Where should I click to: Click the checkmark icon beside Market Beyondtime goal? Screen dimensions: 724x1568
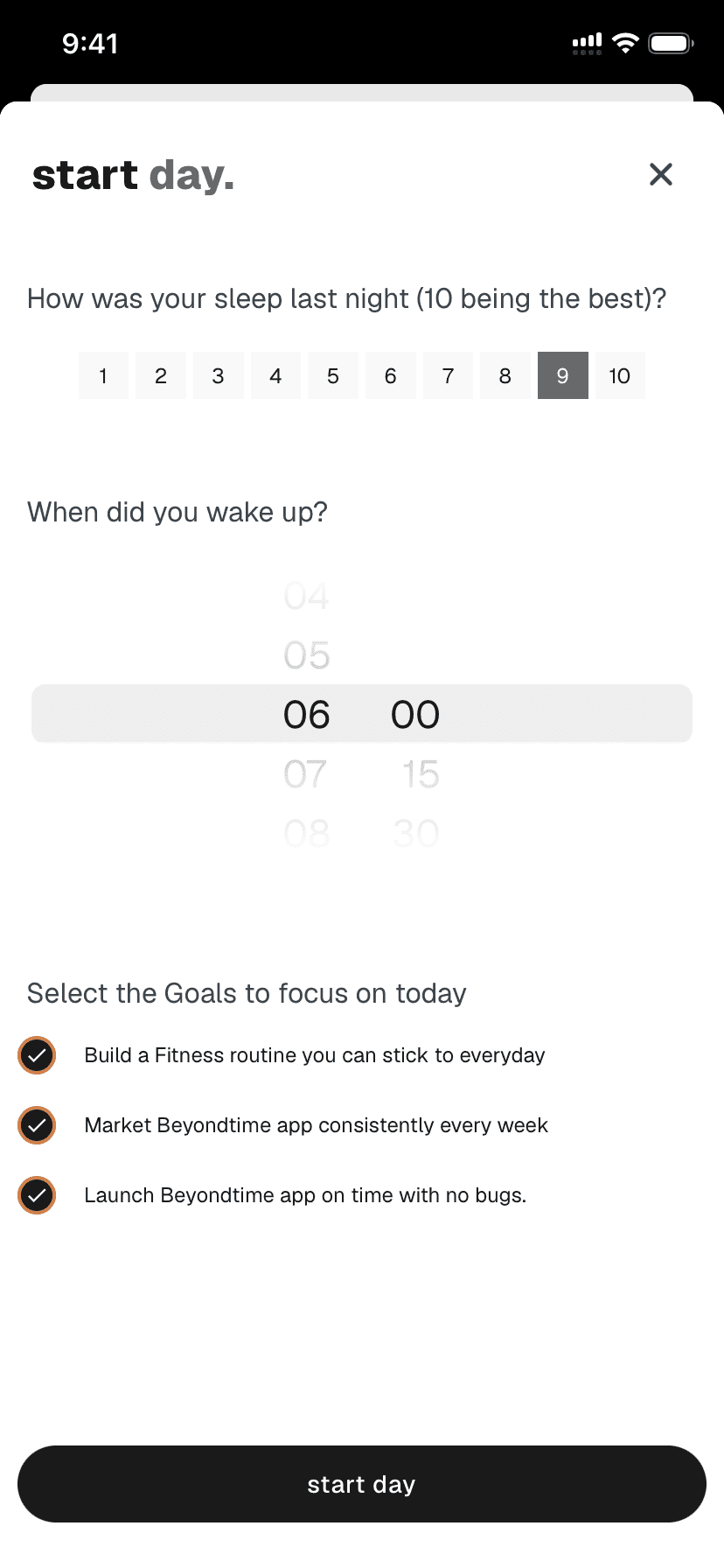click(x=37, y=1125)
